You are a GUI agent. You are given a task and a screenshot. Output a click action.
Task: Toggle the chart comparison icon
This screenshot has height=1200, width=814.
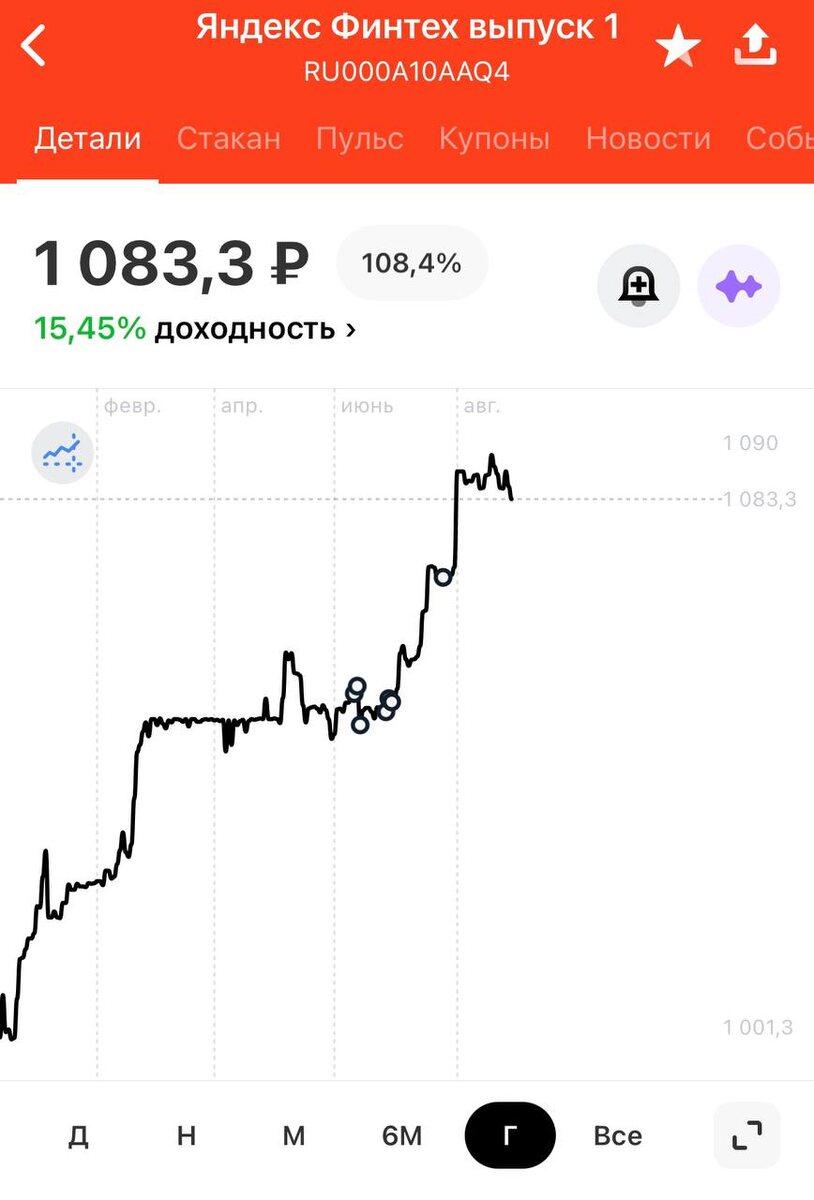[62, 453]
